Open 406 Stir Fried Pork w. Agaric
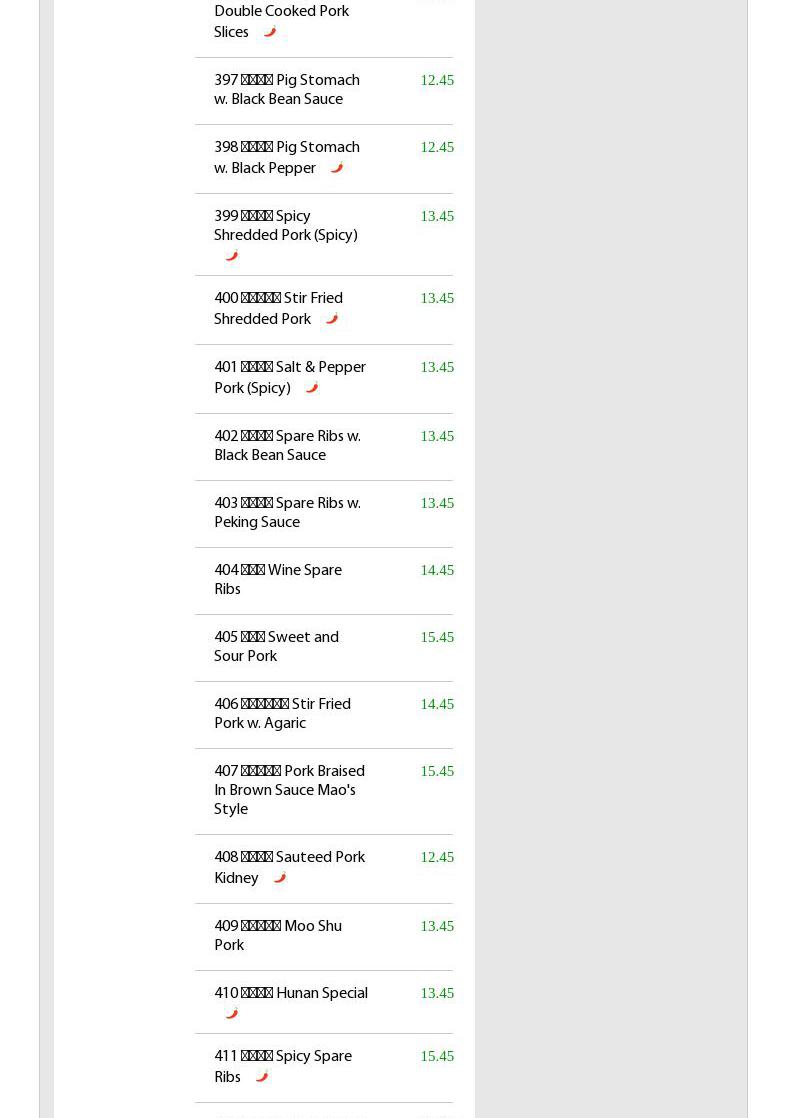785x1118 pixels. point(282,714)
